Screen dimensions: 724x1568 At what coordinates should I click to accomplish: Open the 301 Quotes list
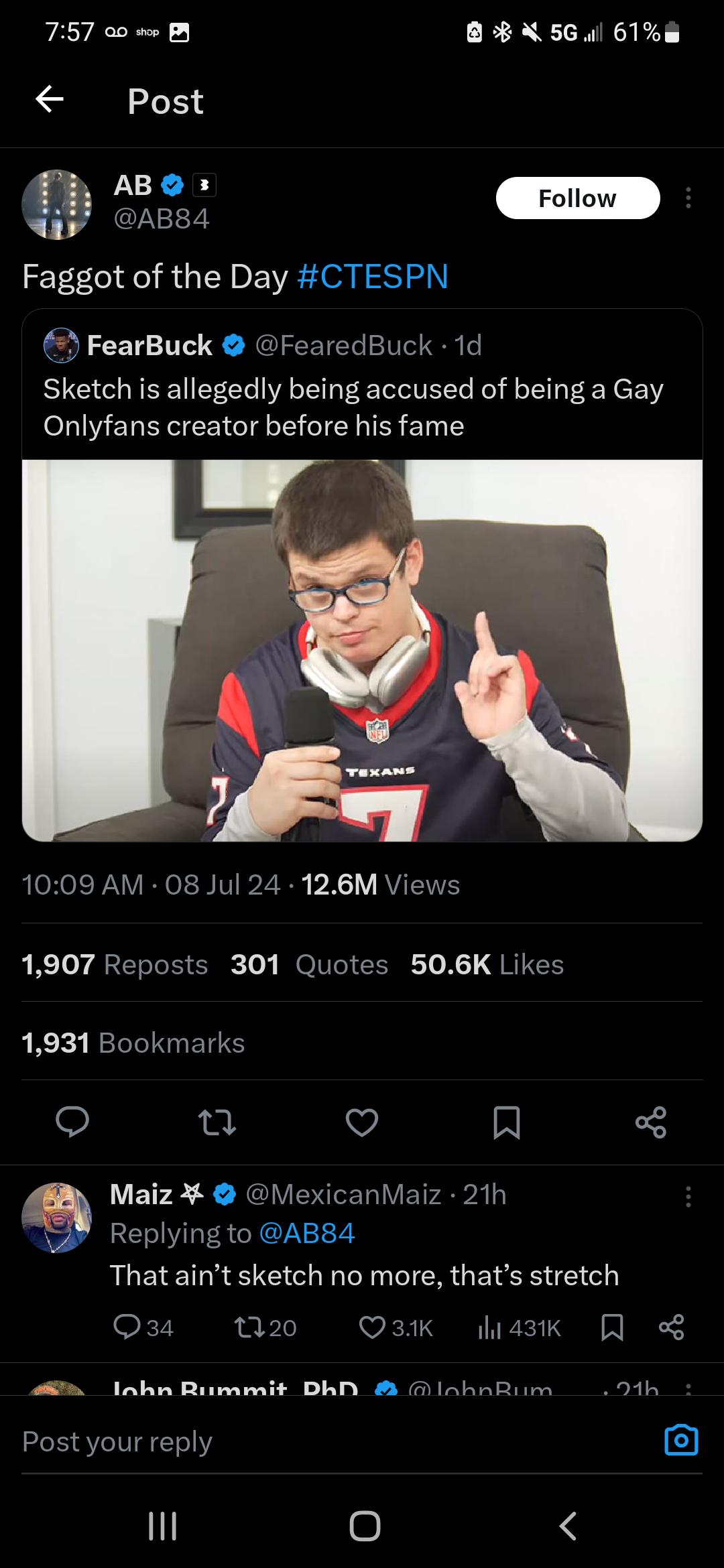click(x=309, y=965)
